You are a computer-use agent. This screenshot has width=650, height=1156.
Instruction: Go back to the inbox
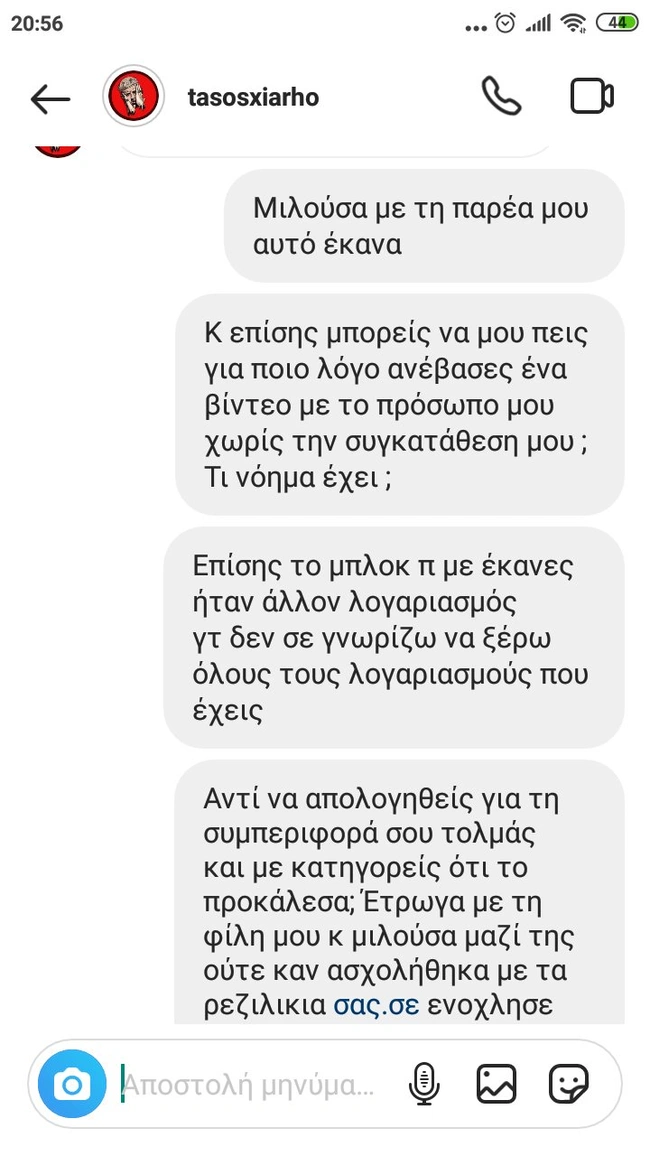pyautogui.click(x=49, y=97)
